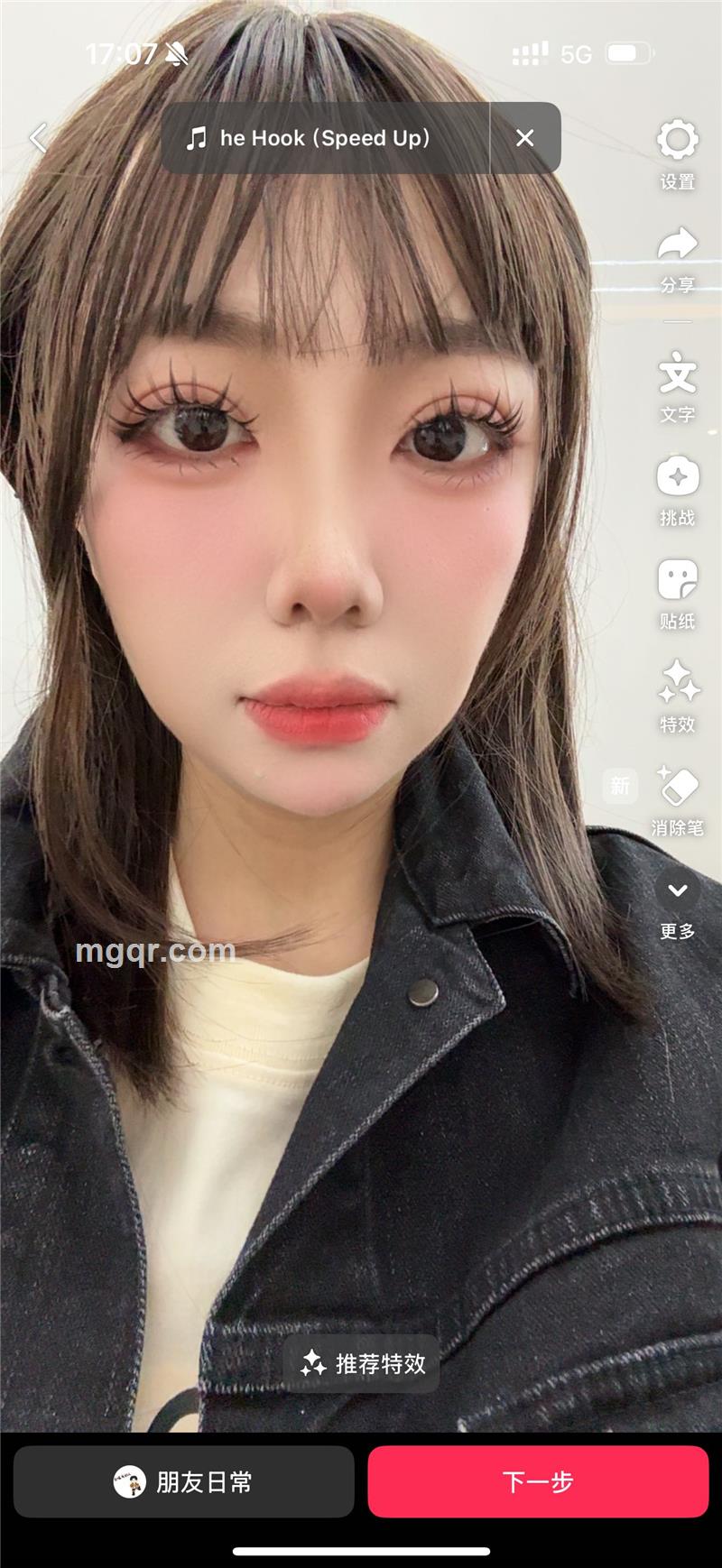This screenshot has width=722, height=1568.
Task: Add 文字 text to the video
Action: coord(677,374)
